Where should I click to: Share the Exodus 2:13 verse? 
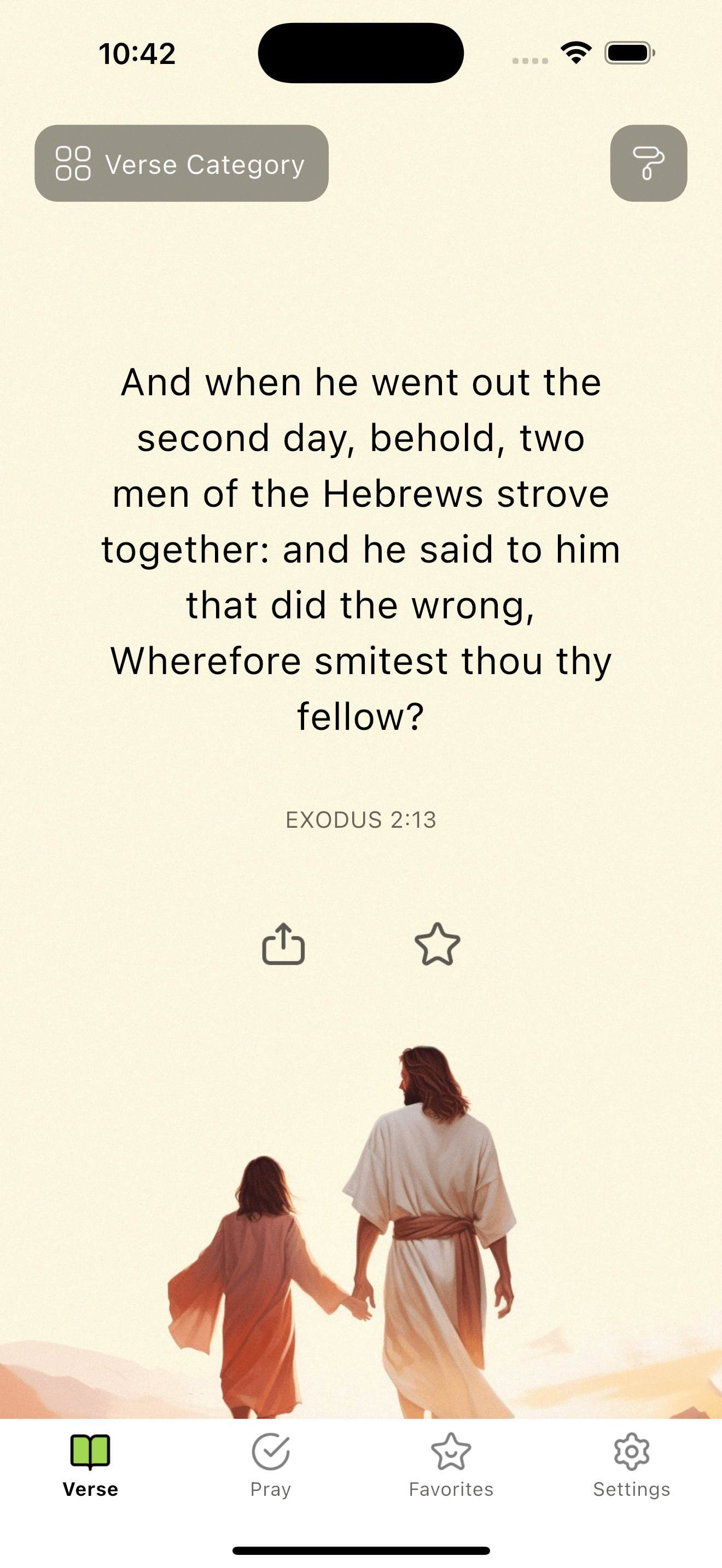tap(283, 944)
